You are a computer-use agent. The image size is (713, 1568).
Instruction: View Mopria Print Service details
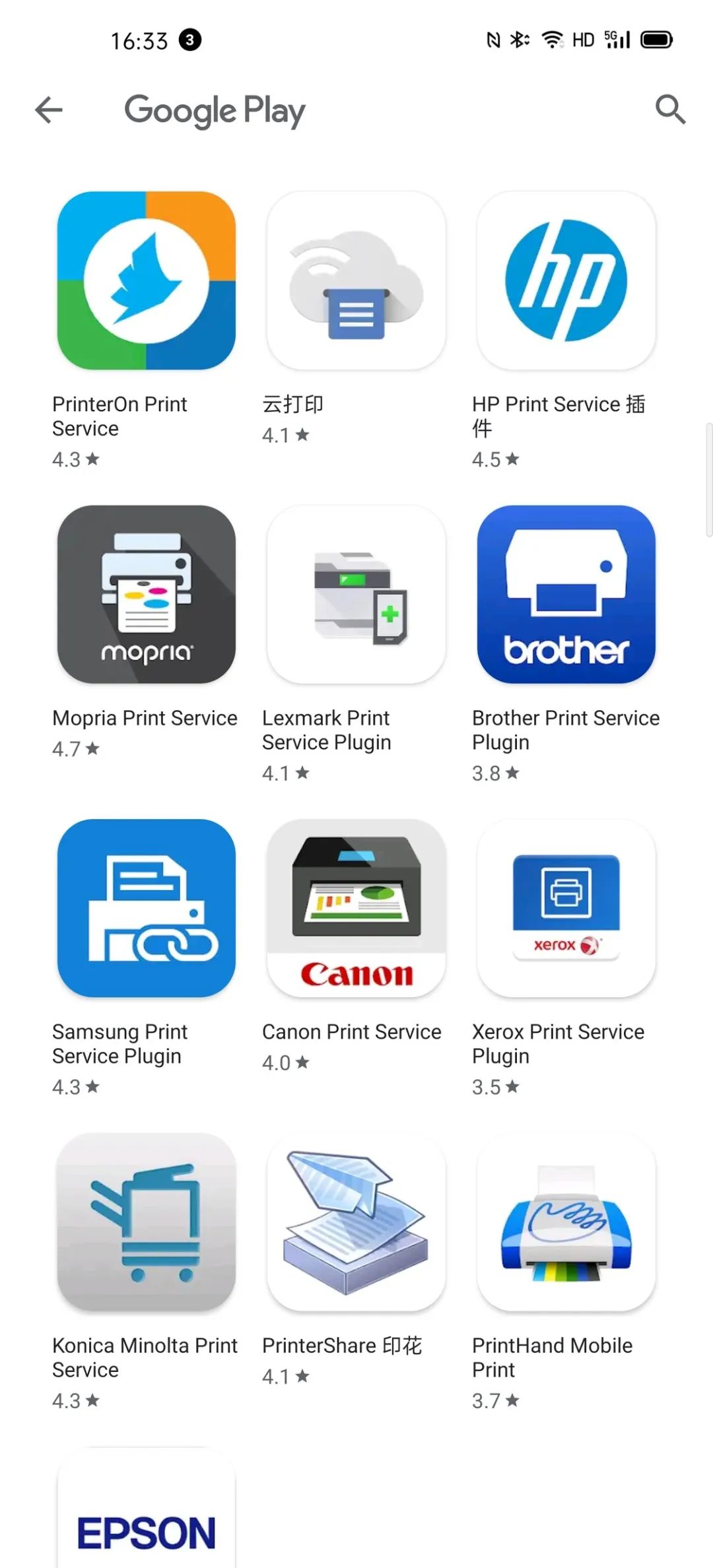147,595
